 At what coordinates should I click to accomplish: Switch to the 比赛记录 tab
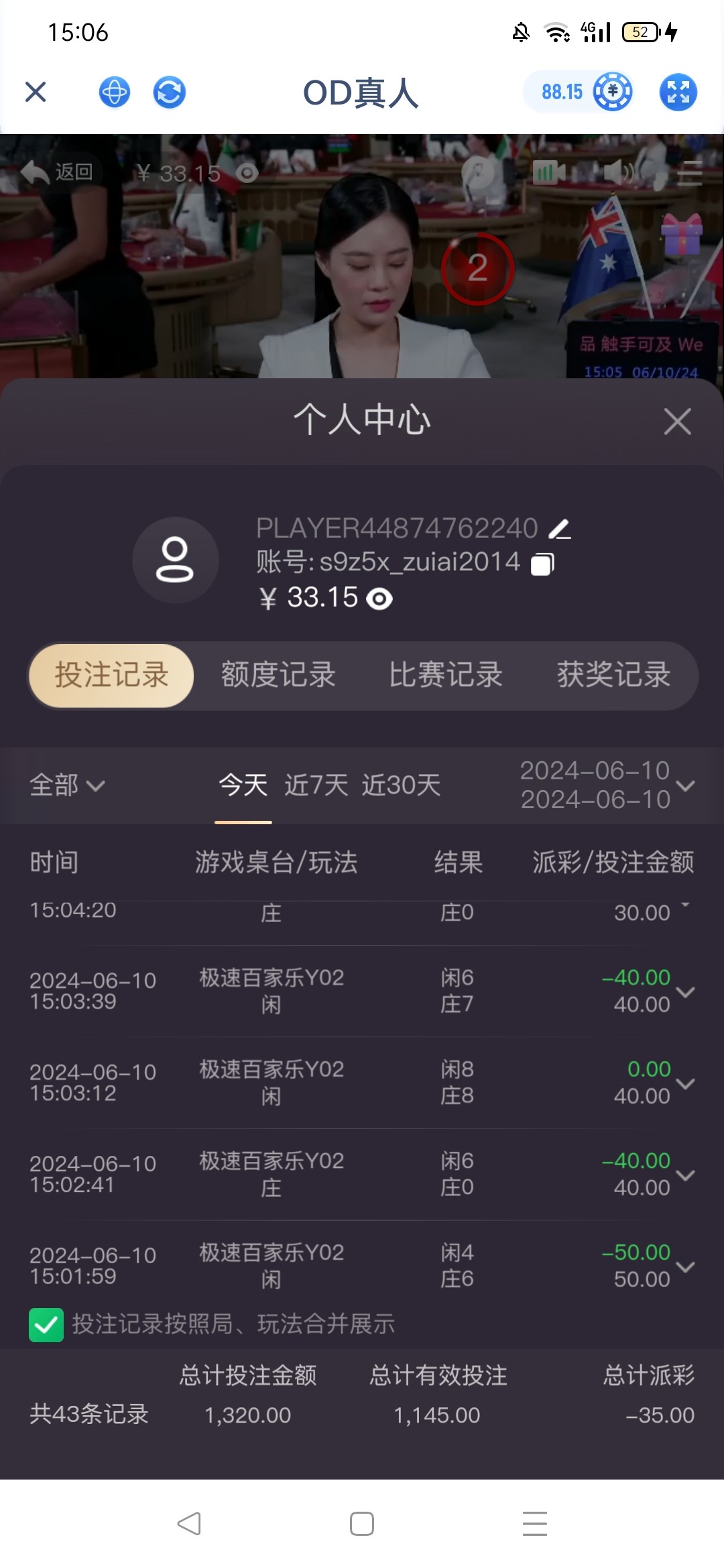coord(446,675)
